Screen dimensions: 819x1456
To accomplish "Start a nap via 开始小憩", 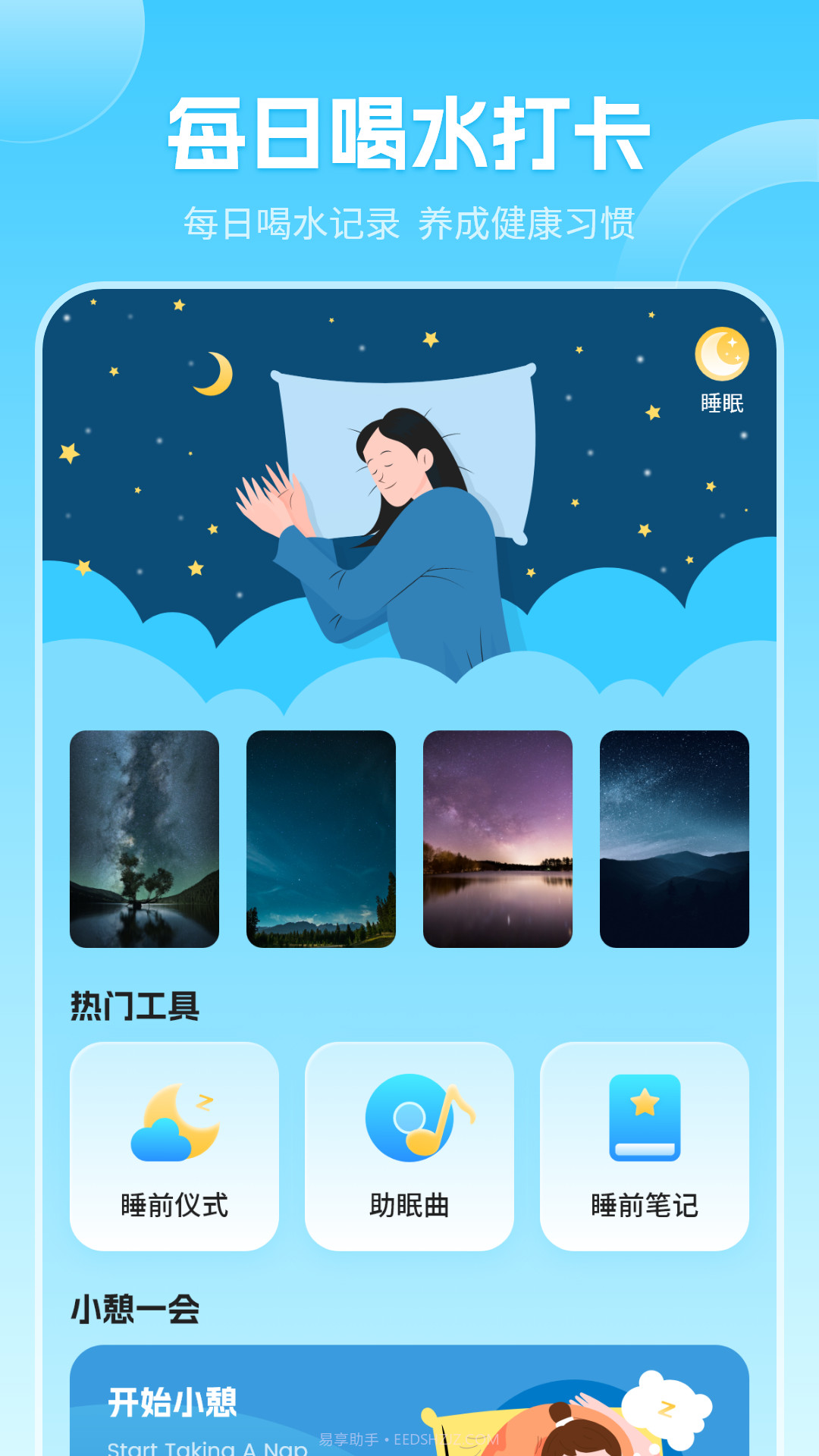I will (409, 1403).
